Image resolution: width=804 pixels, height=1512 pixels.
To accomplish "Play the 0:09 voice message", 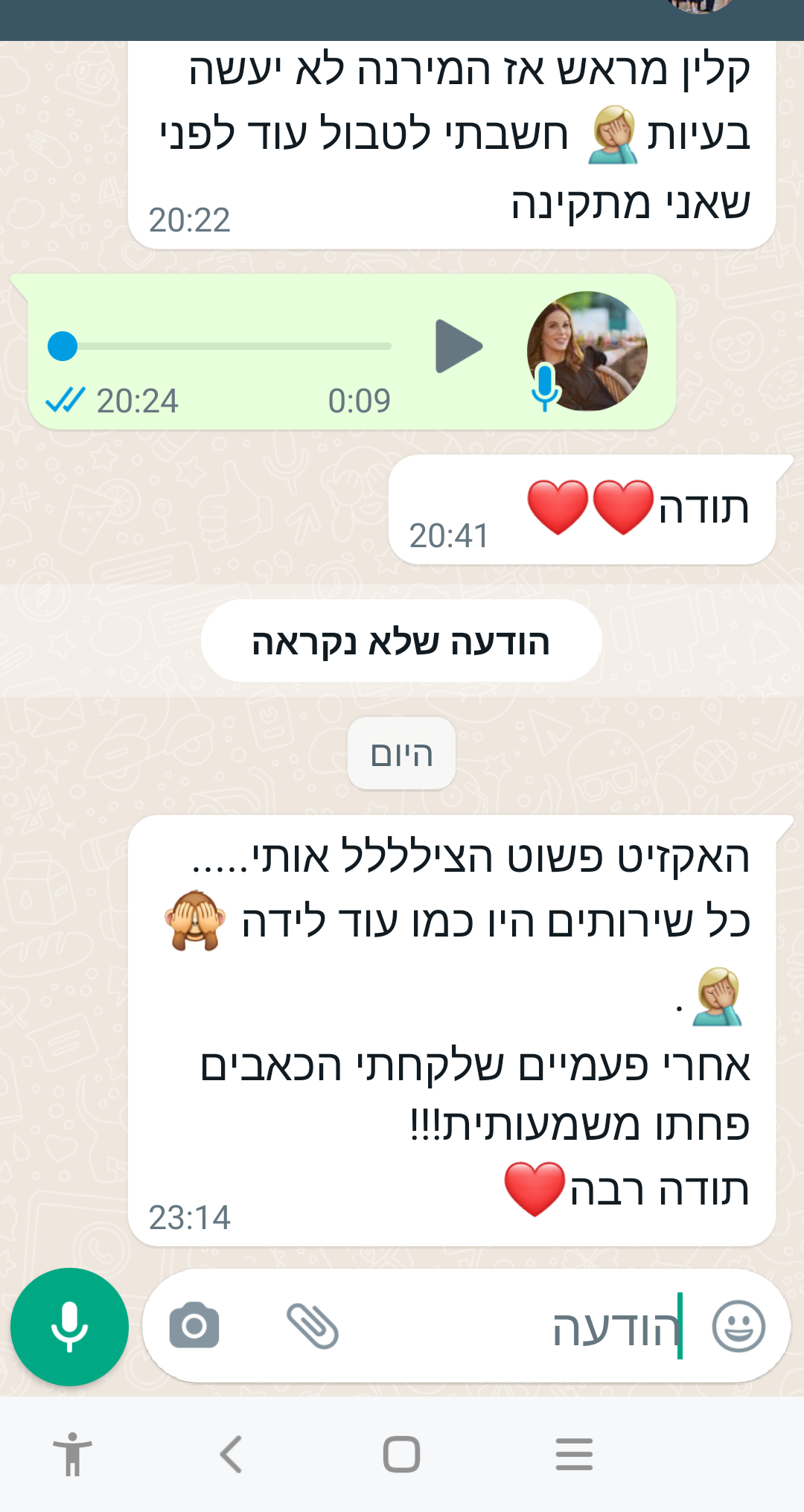I will tap(458, 346).
